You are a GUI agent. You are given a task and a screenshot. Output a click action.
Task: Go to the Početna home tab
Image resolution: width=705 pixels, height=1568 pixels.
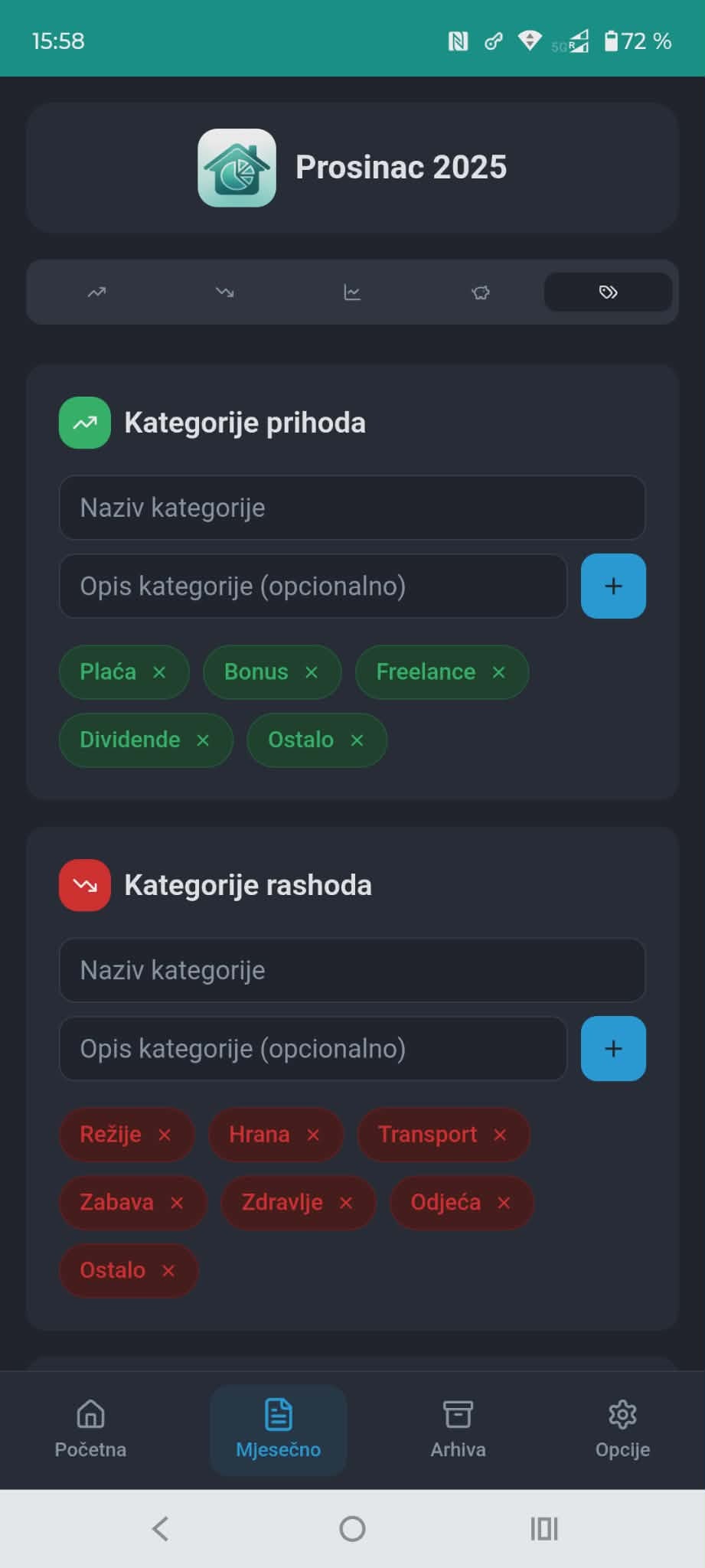[x=90, y=1429]
